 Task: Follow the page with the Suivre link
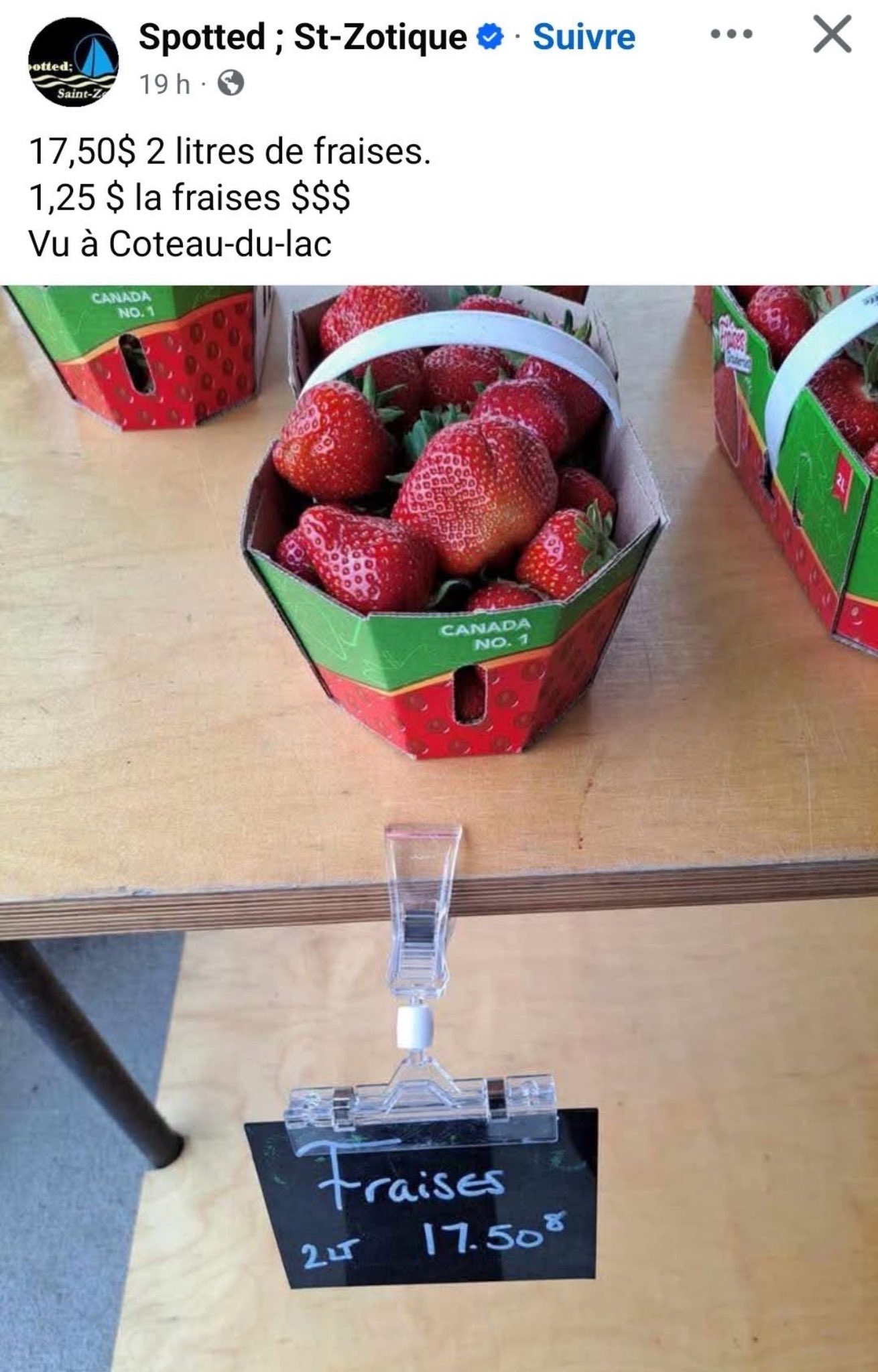point(583,37)
